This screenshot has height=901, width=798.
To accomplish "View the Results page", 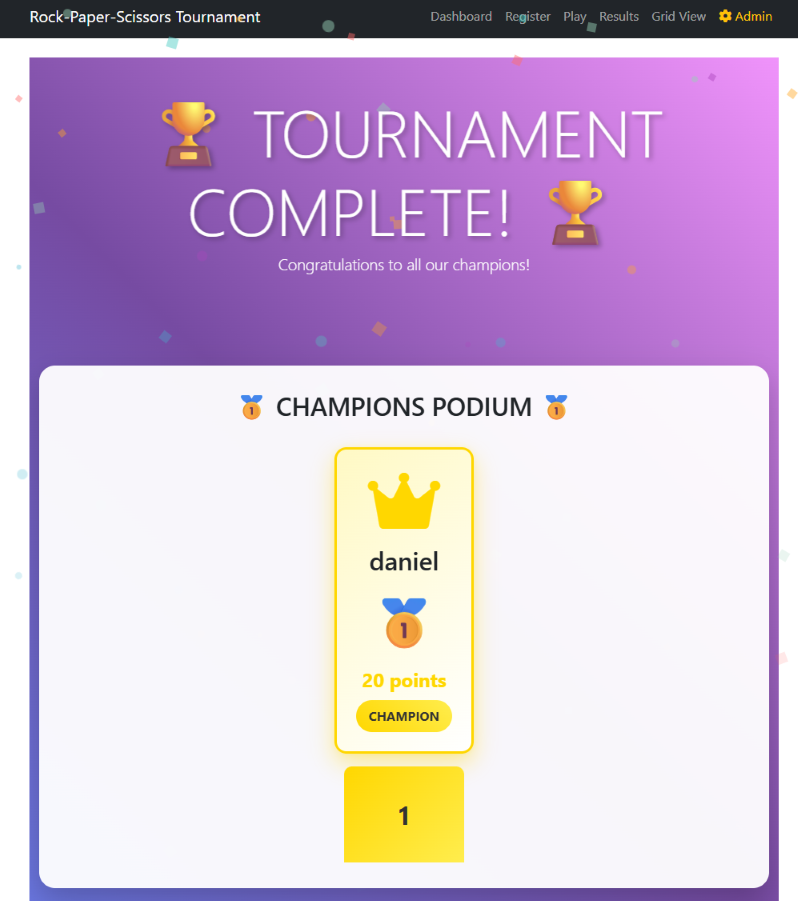I will (x=619, y=16).
